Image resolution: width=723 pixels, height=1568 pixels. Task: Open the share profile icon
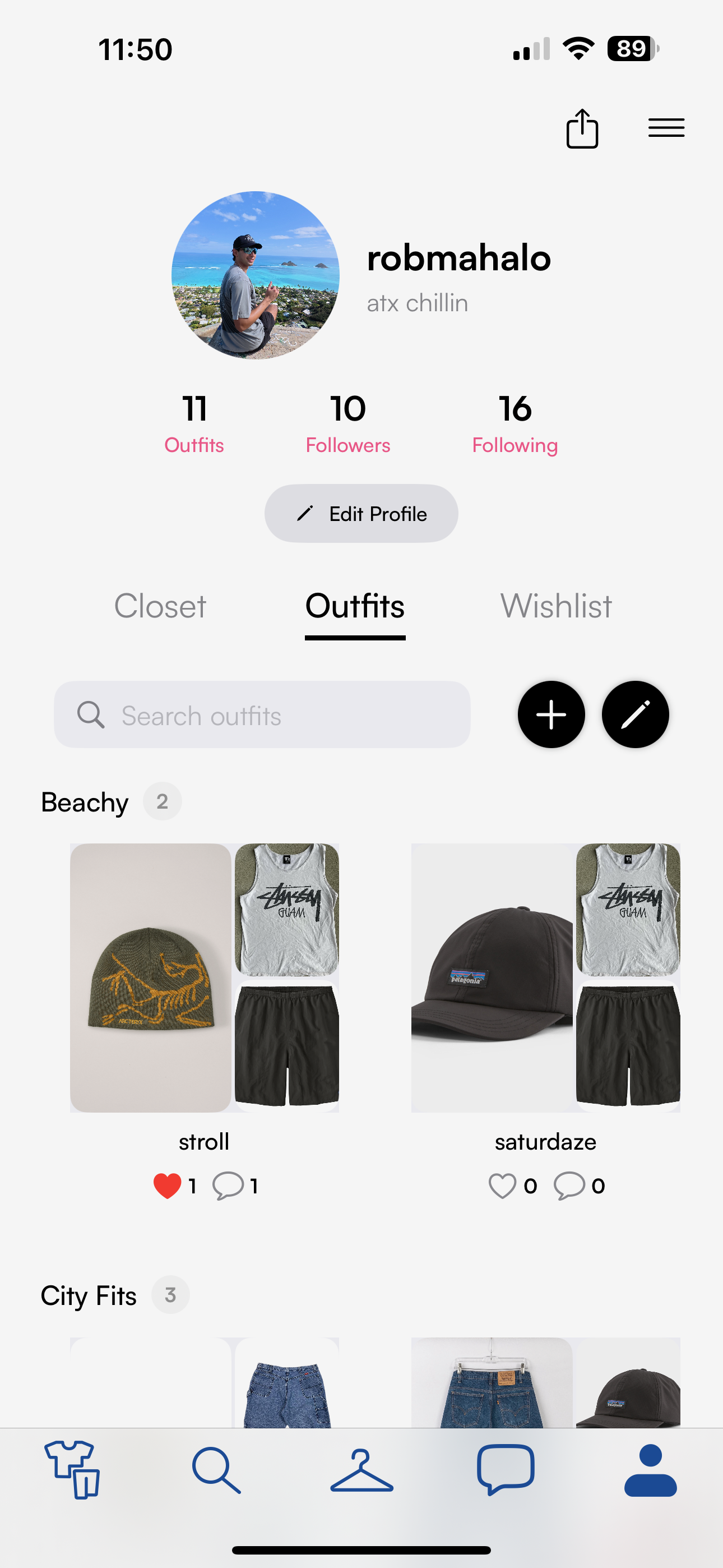click(x=582, y=128)
